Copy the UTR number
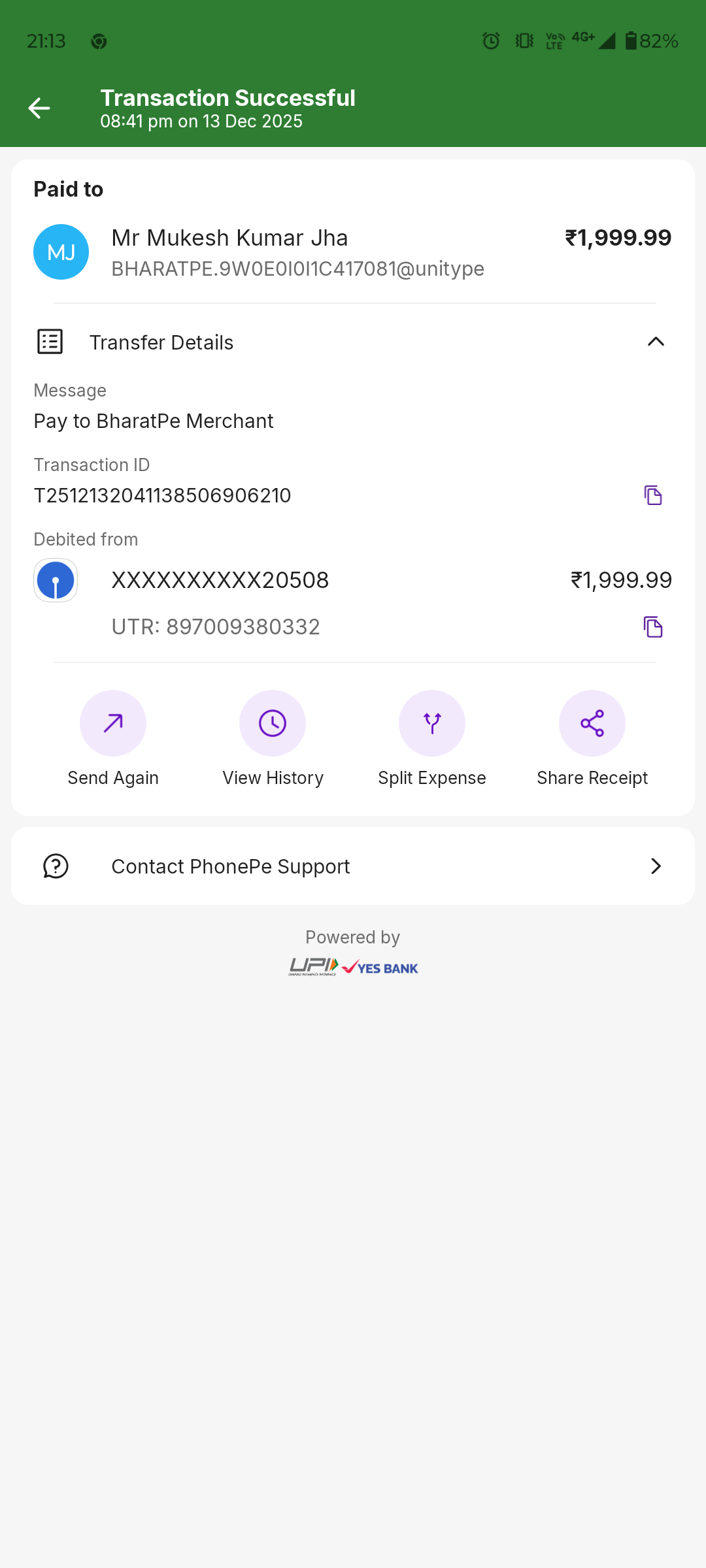Image resolution: width=706 pixels, height=1568 pixels. pyautogui.click(x=652, y=627)
